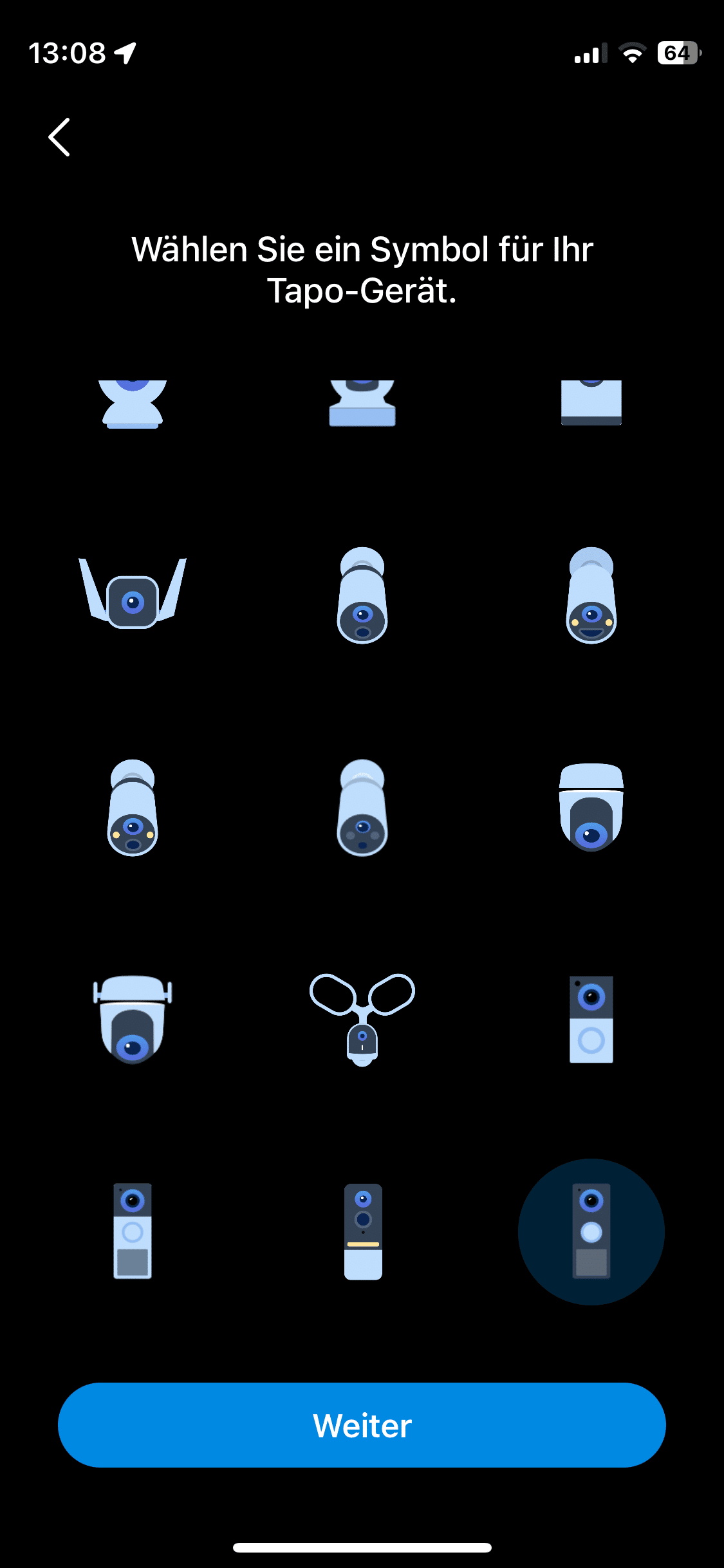
Task: Pick the short light-blue doorbell icon
Action: [591, 1019]
